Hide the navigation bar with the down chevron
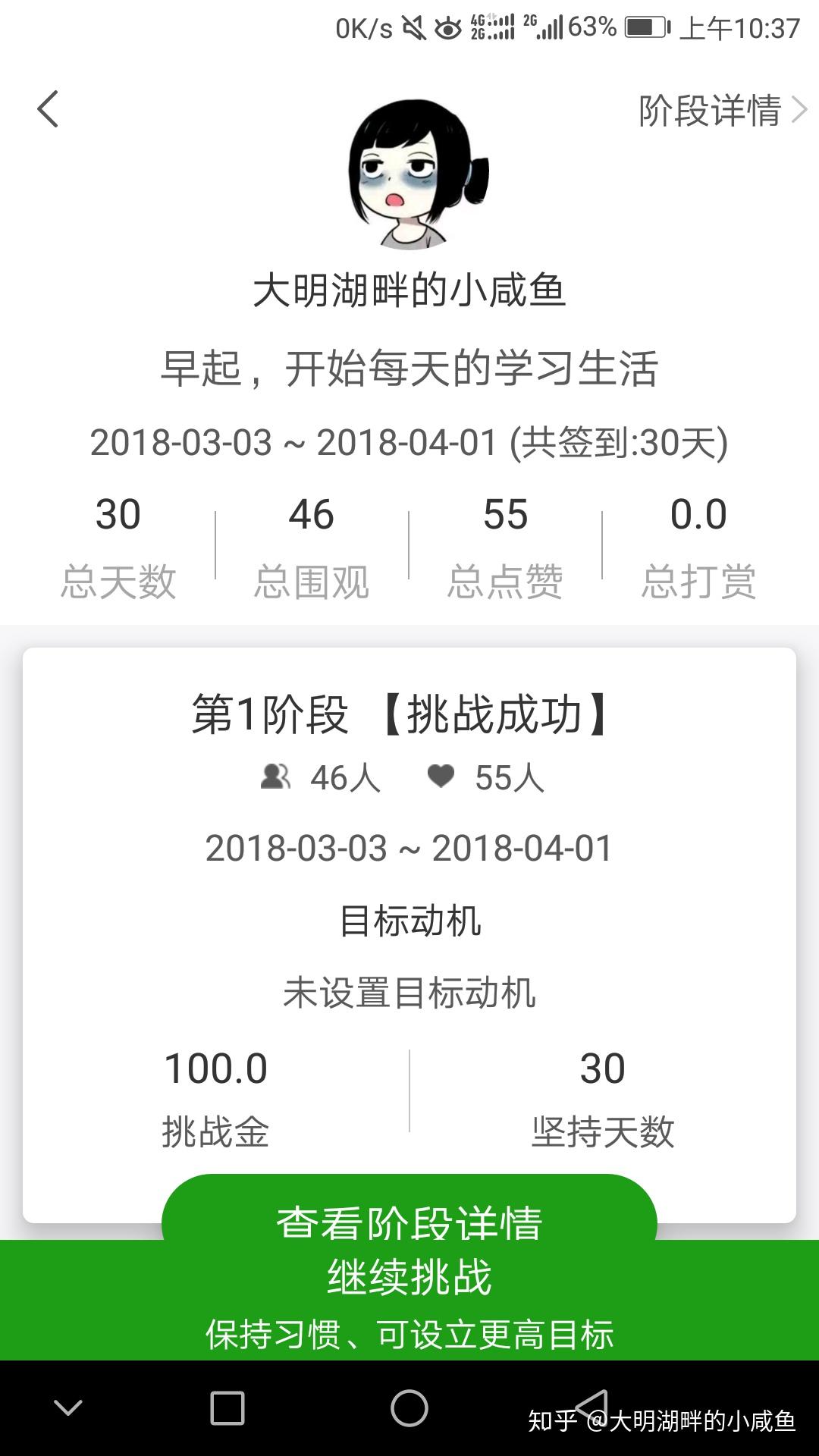Image resolution: width=819 pixels, height=1456 pixels. click(68, 1408)
